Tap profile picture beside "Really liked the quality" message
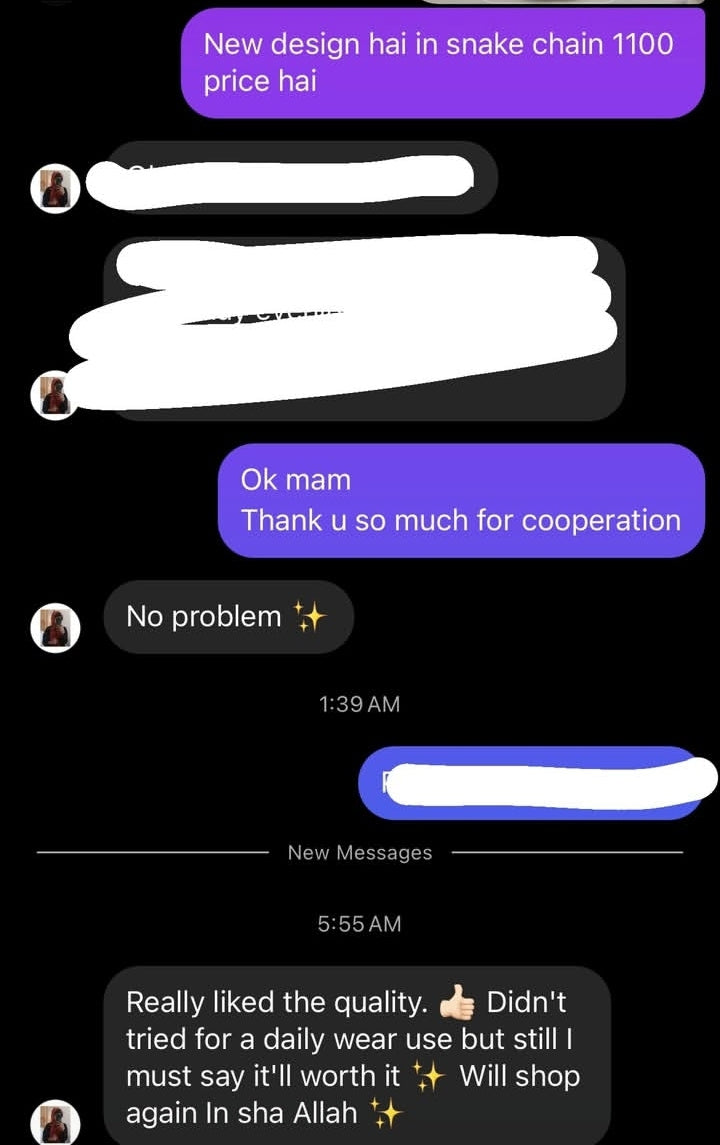Screen dimensions: 720x1145 54,1123
